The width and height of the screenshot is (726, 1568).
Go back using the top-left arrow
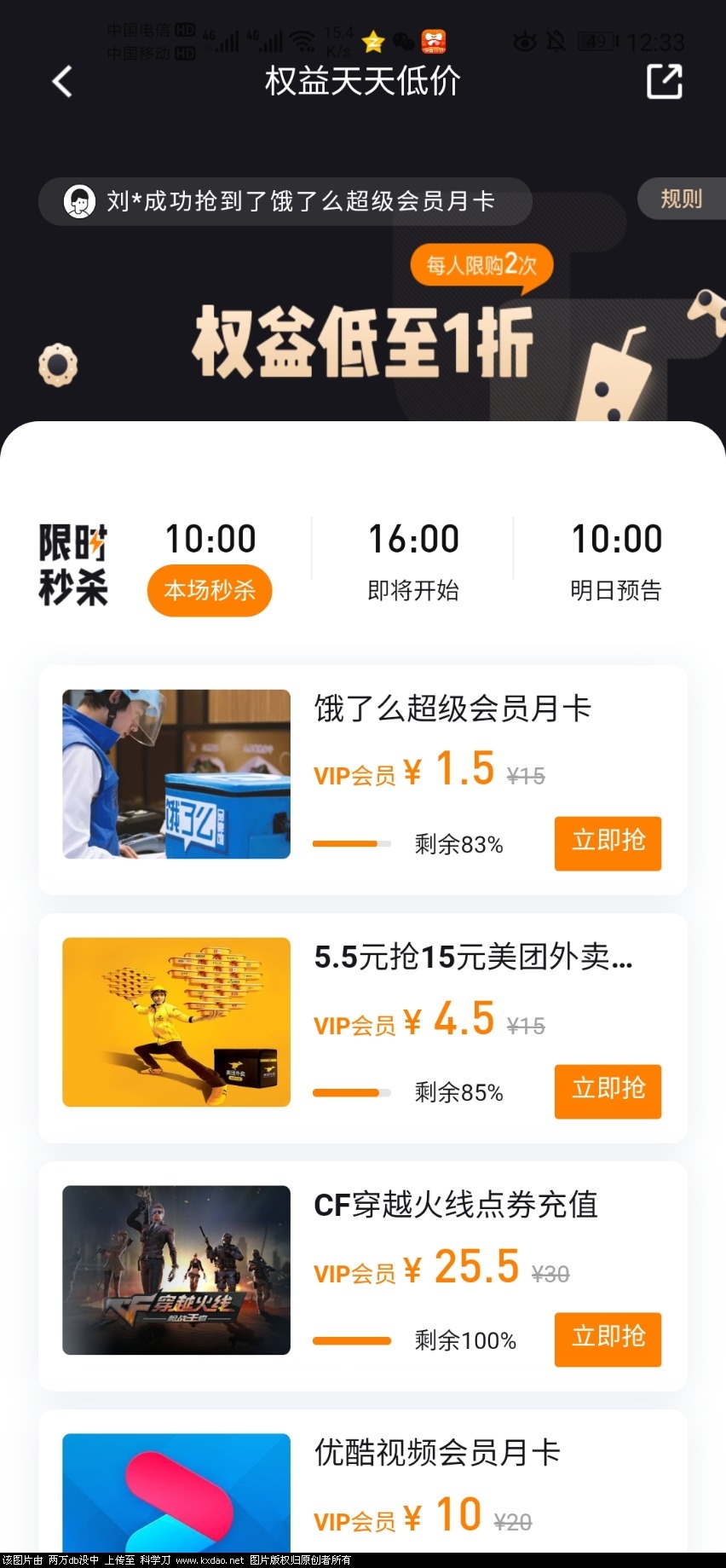62,82
